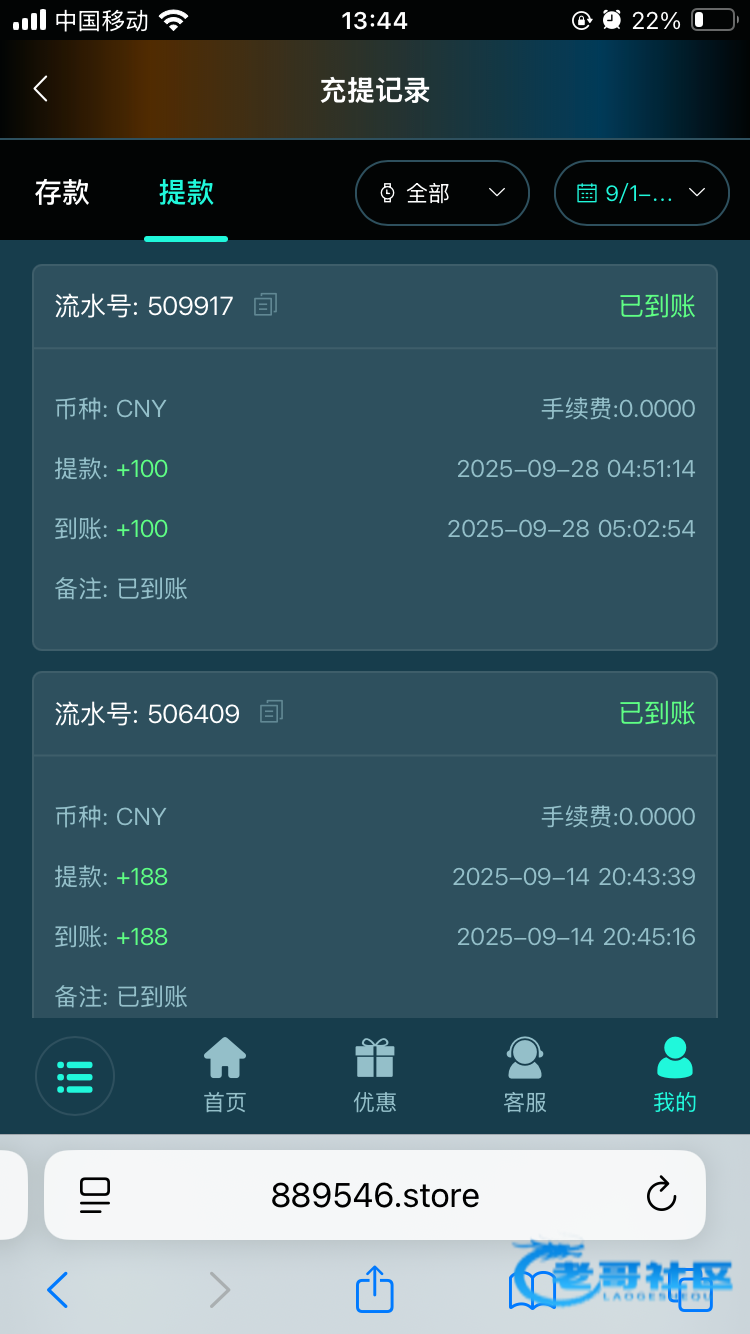
Task: Switch to the 存款 tab
Action: pyautogui.click(x=62, y=192)
